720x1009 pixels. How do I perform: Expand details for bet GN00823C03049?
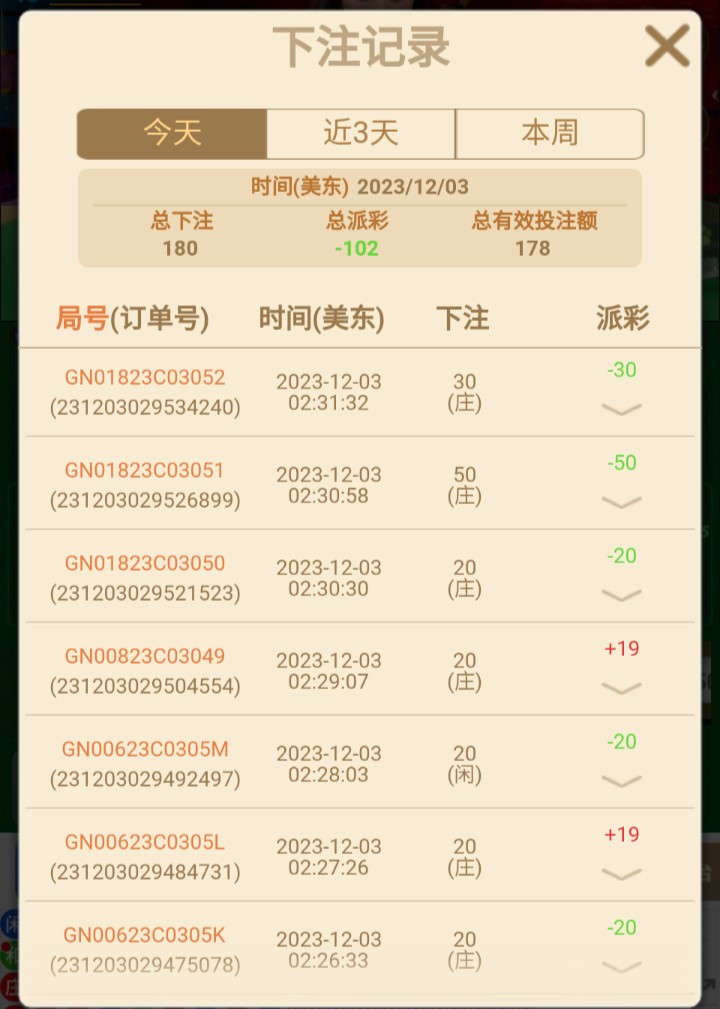[622, 687]
